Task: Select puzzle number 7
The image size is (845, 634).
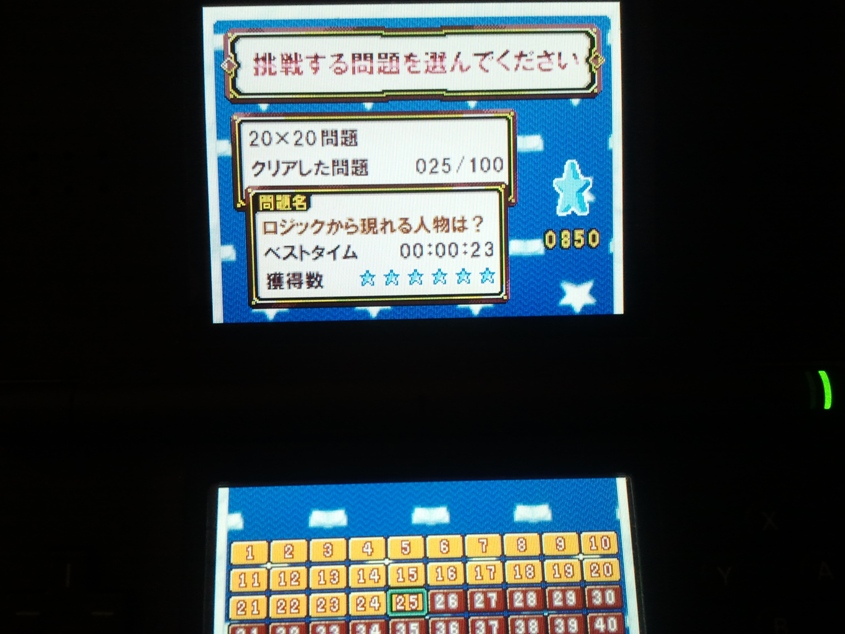Action: 483,546
